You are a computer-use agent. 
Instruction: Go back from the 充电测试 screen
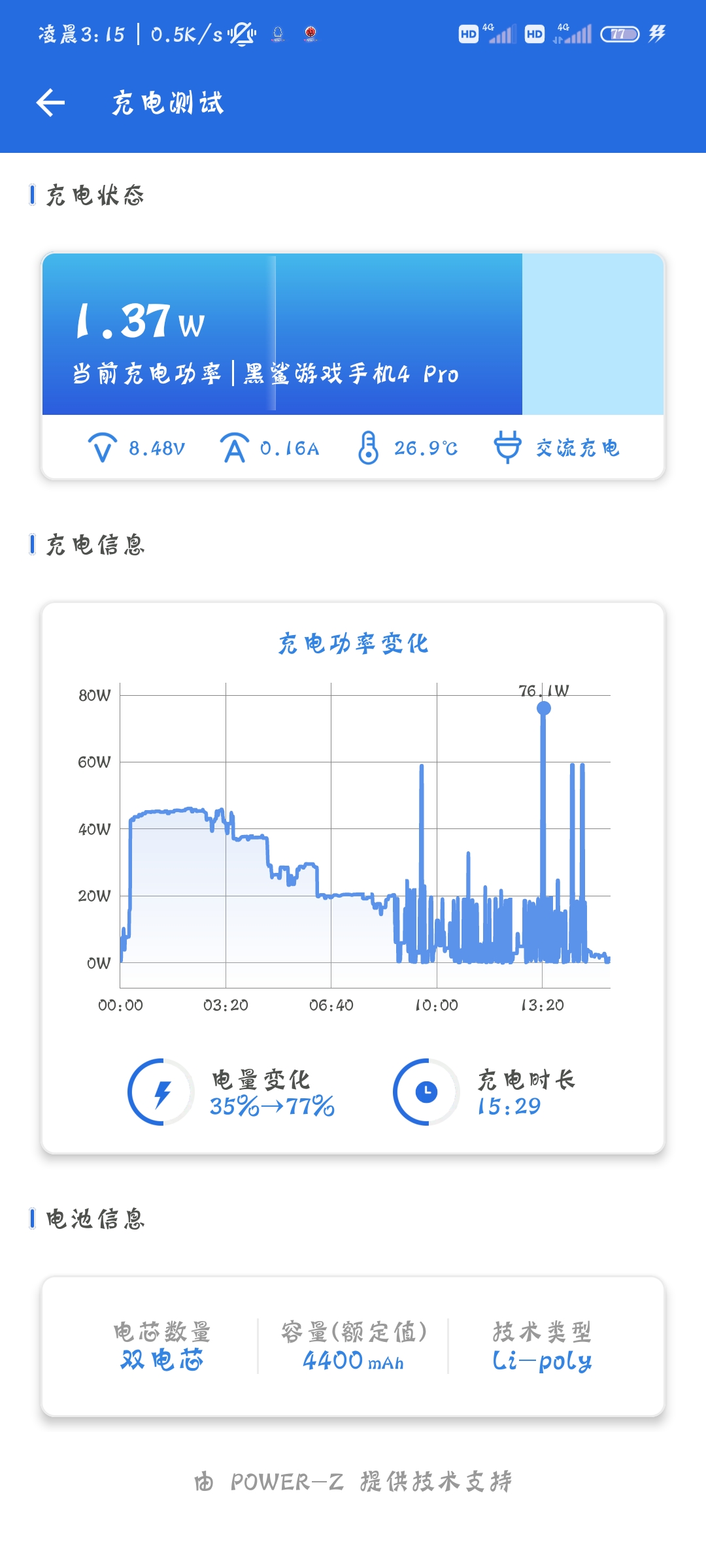pyautogui.click(x=50, y=103)
